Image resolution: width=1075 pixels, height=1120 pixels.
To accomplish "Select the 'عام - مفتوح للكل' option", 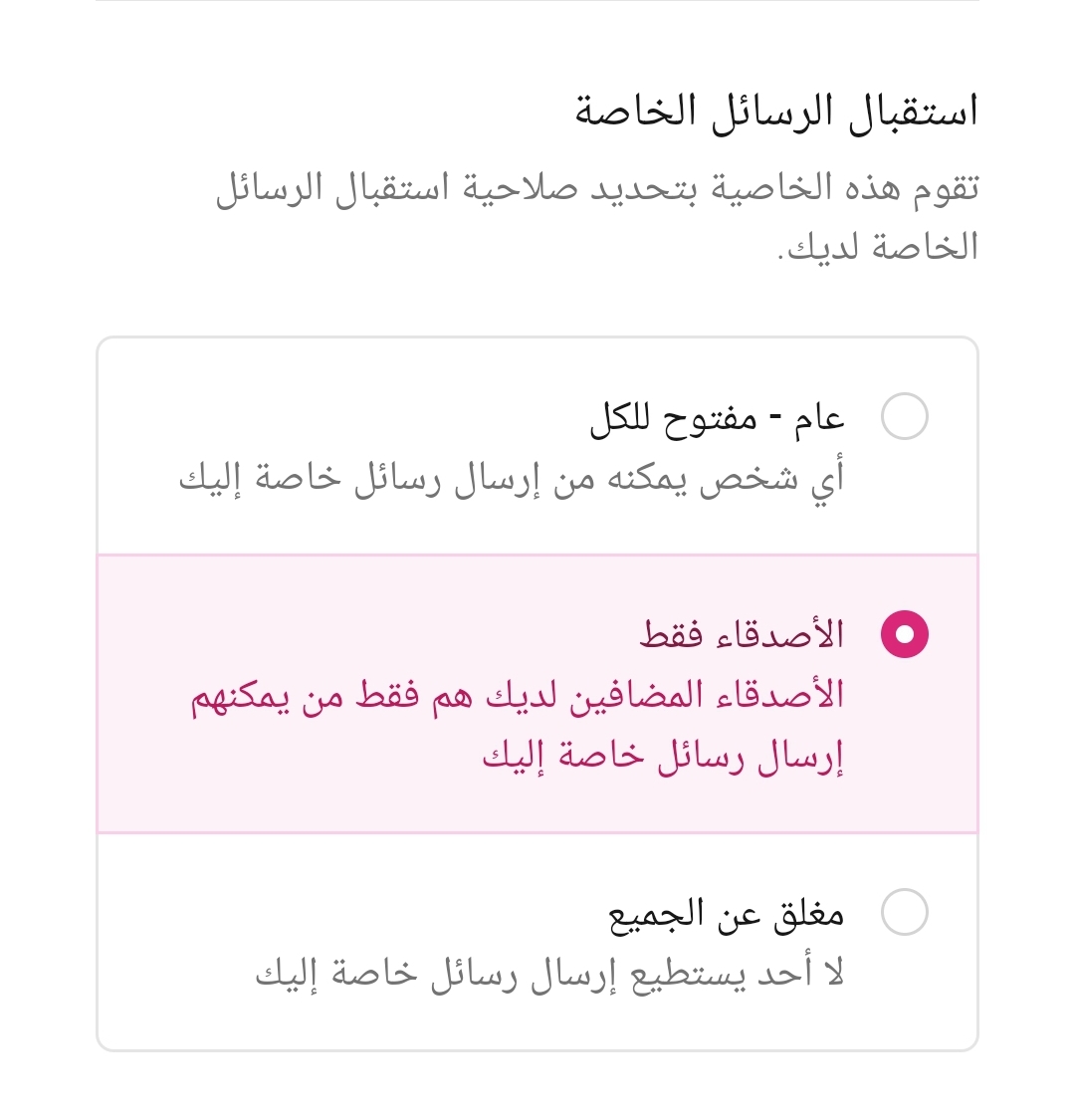I will pos(904,416).
